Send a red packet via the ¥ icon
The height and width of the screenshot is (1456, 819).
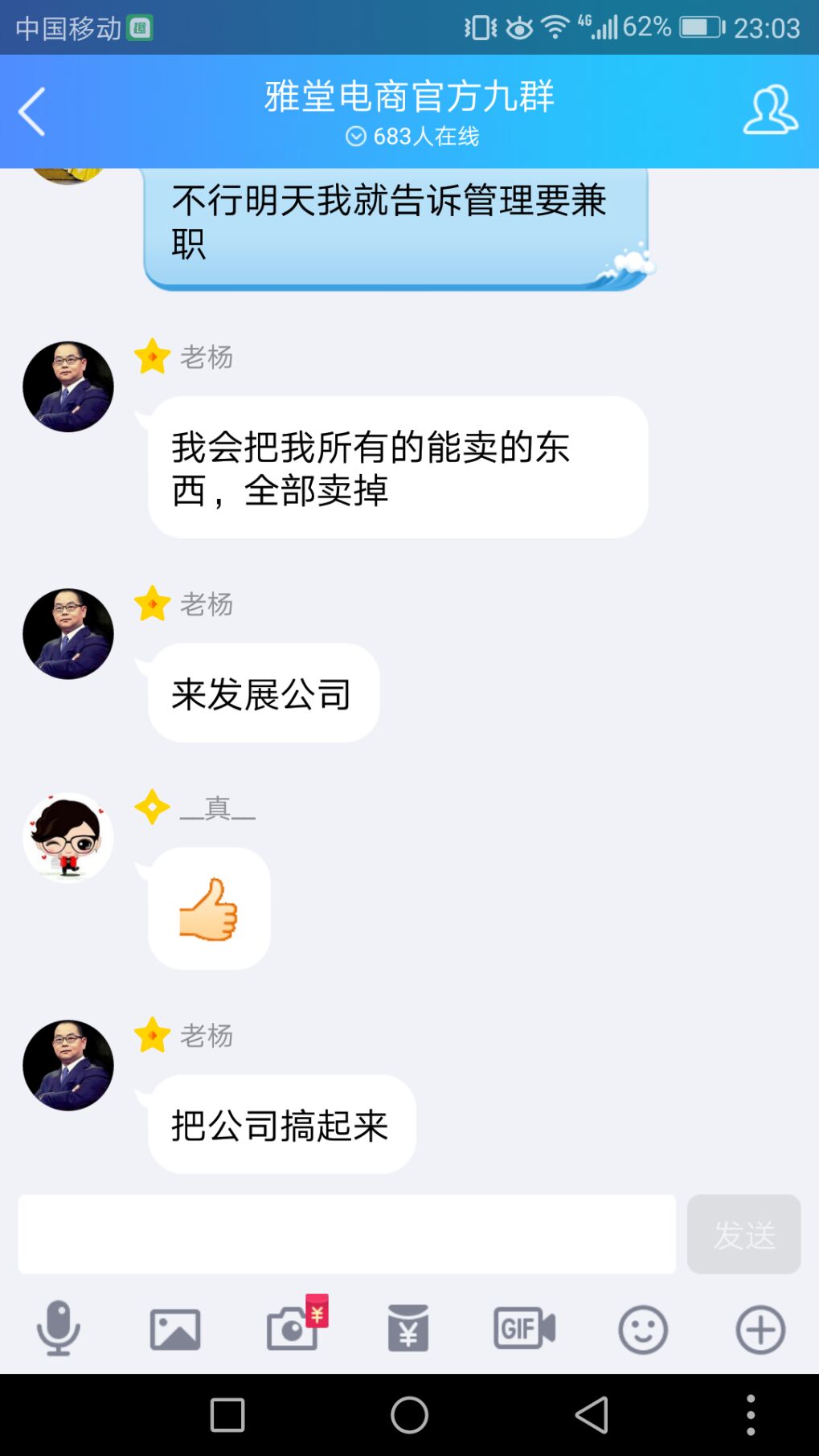(408, 1328)
